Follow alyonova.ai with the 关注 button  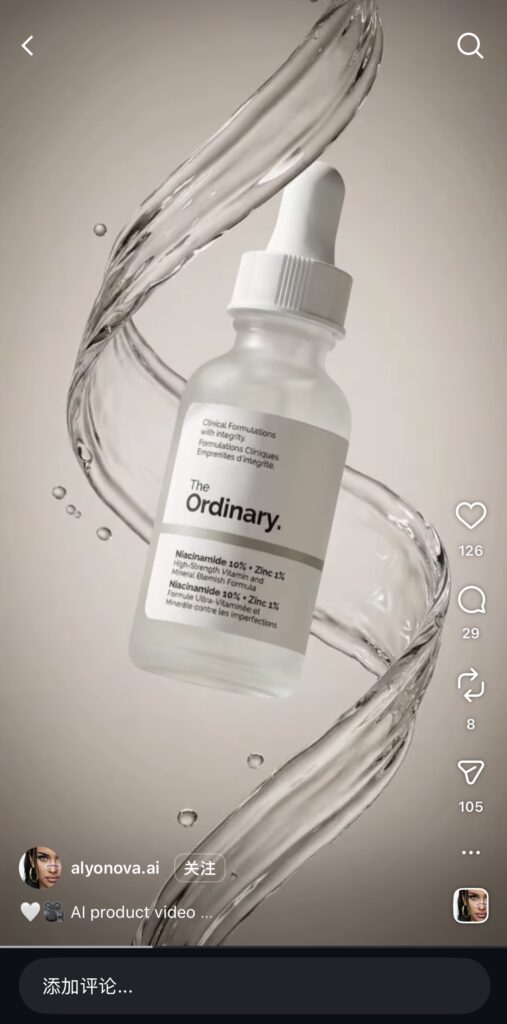coord(199,868)
